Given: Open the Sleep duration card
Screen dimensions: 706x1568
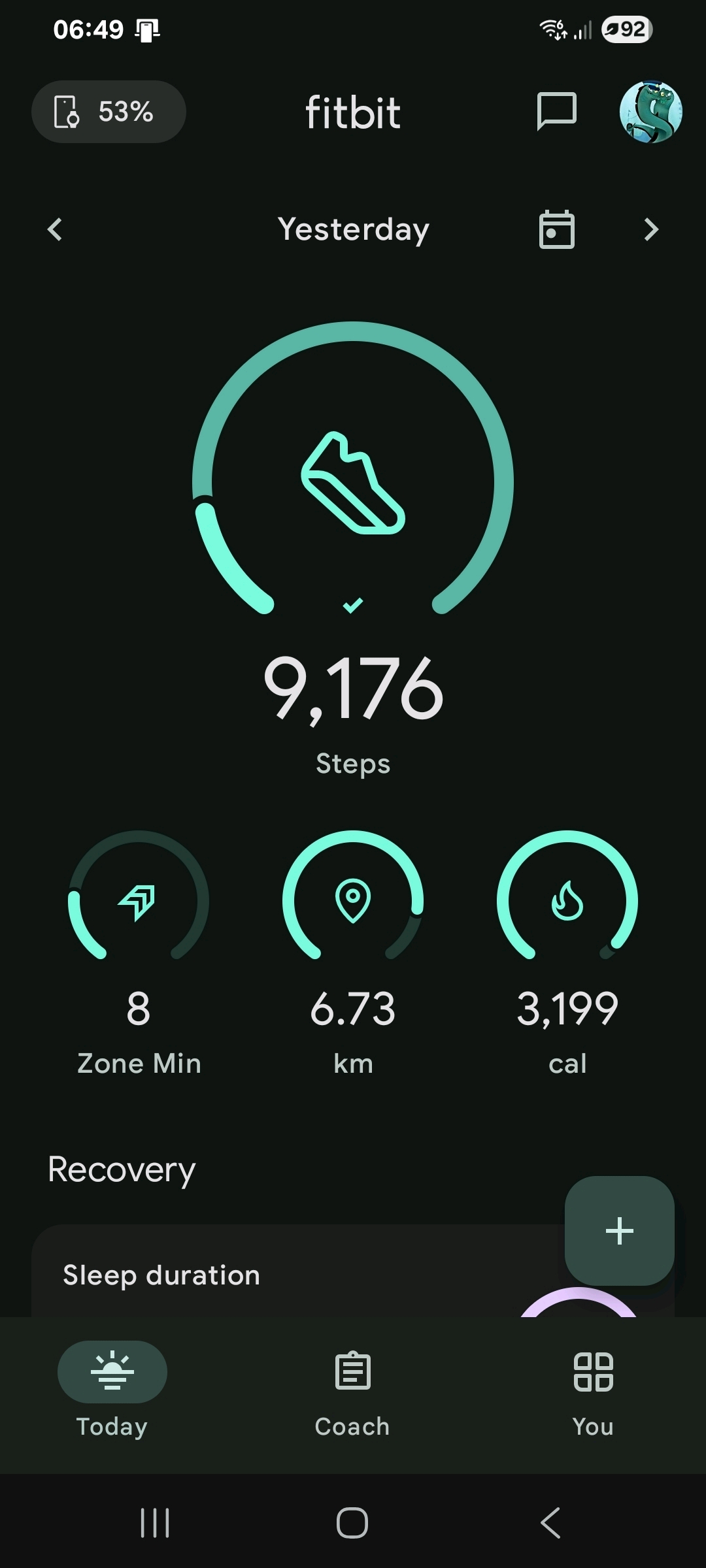Looking at the screenshot, I should 261,1275.
